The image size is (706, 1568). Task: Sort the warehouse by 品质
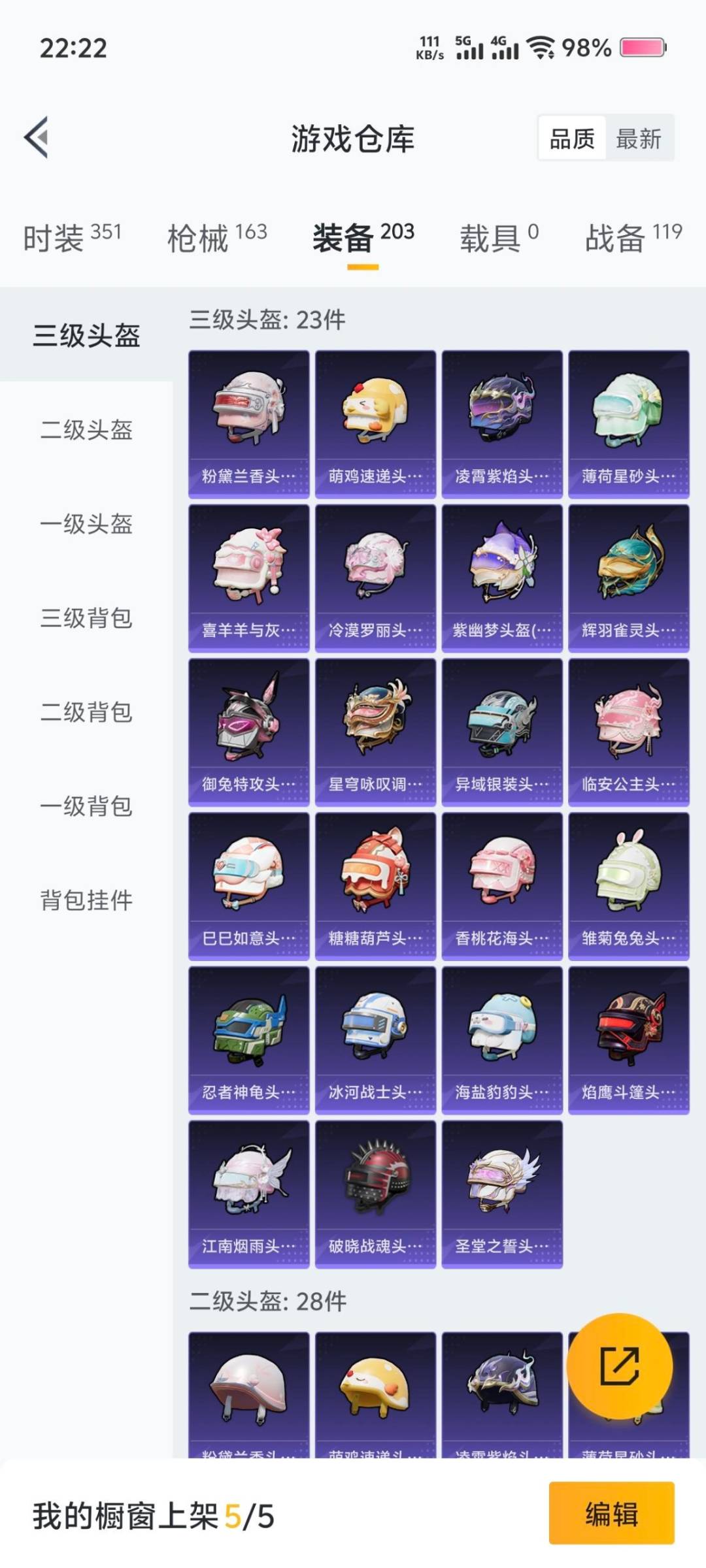tap(572, 139)
